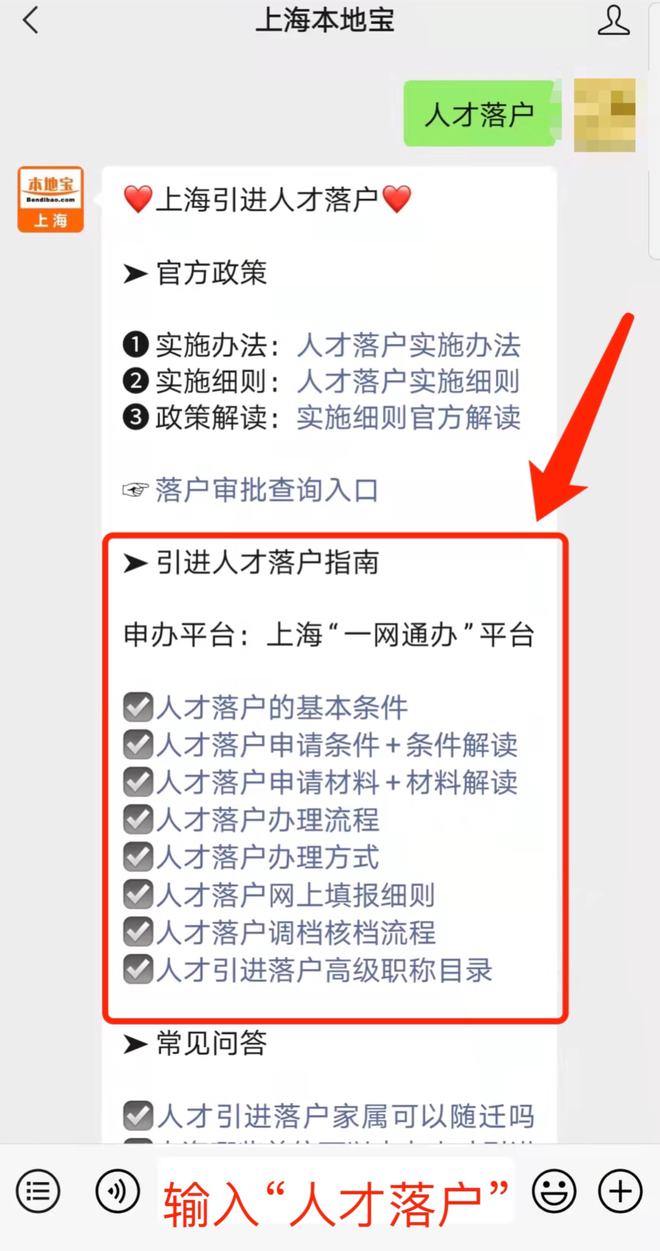The image size is (660, 1251).
Task: Open the 人才引进落户家属可以随迁吗 link
Action: coord(345,1116)
